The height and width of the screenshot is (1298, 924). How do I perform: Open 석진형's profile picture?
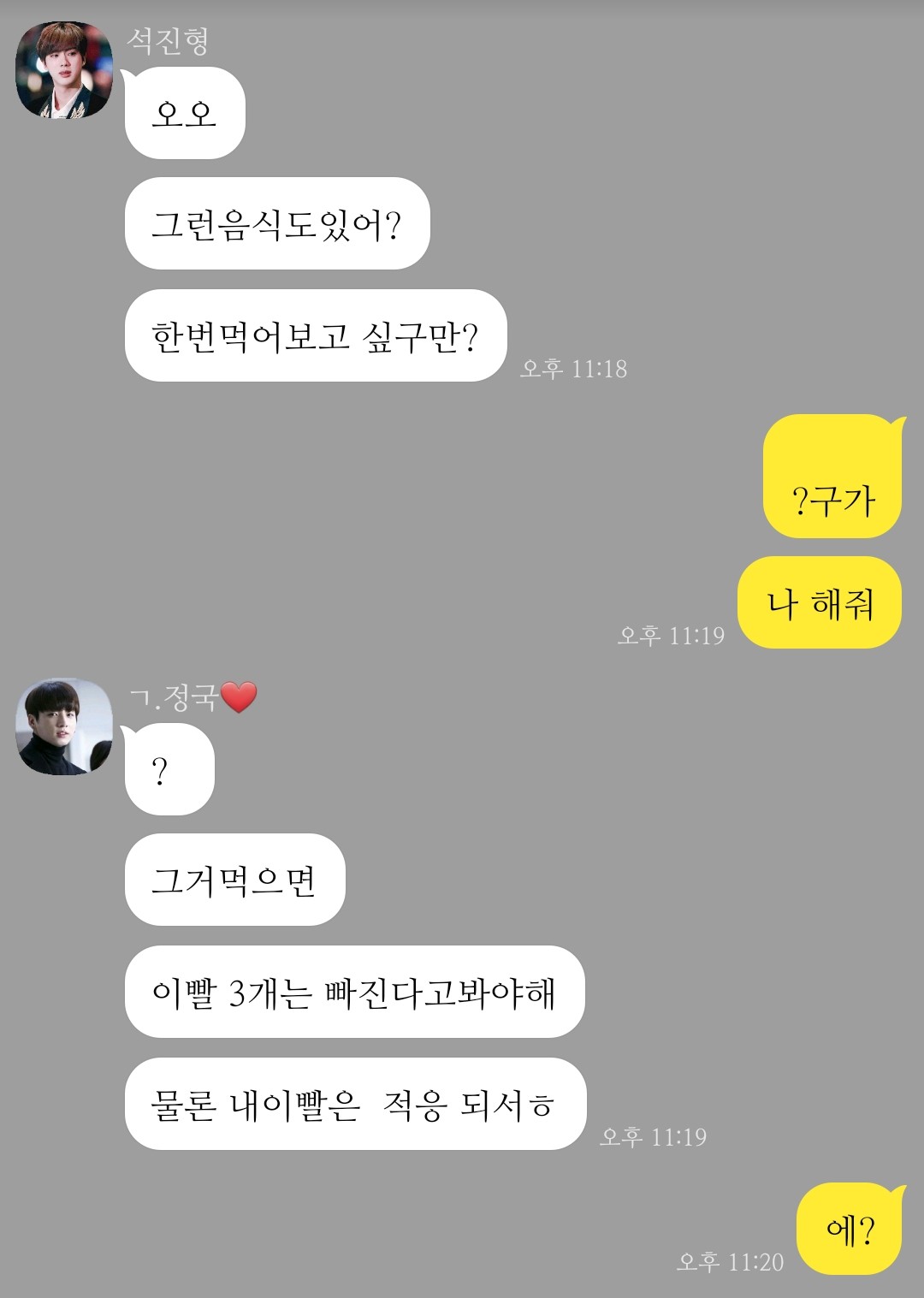[x=64, y=70]
